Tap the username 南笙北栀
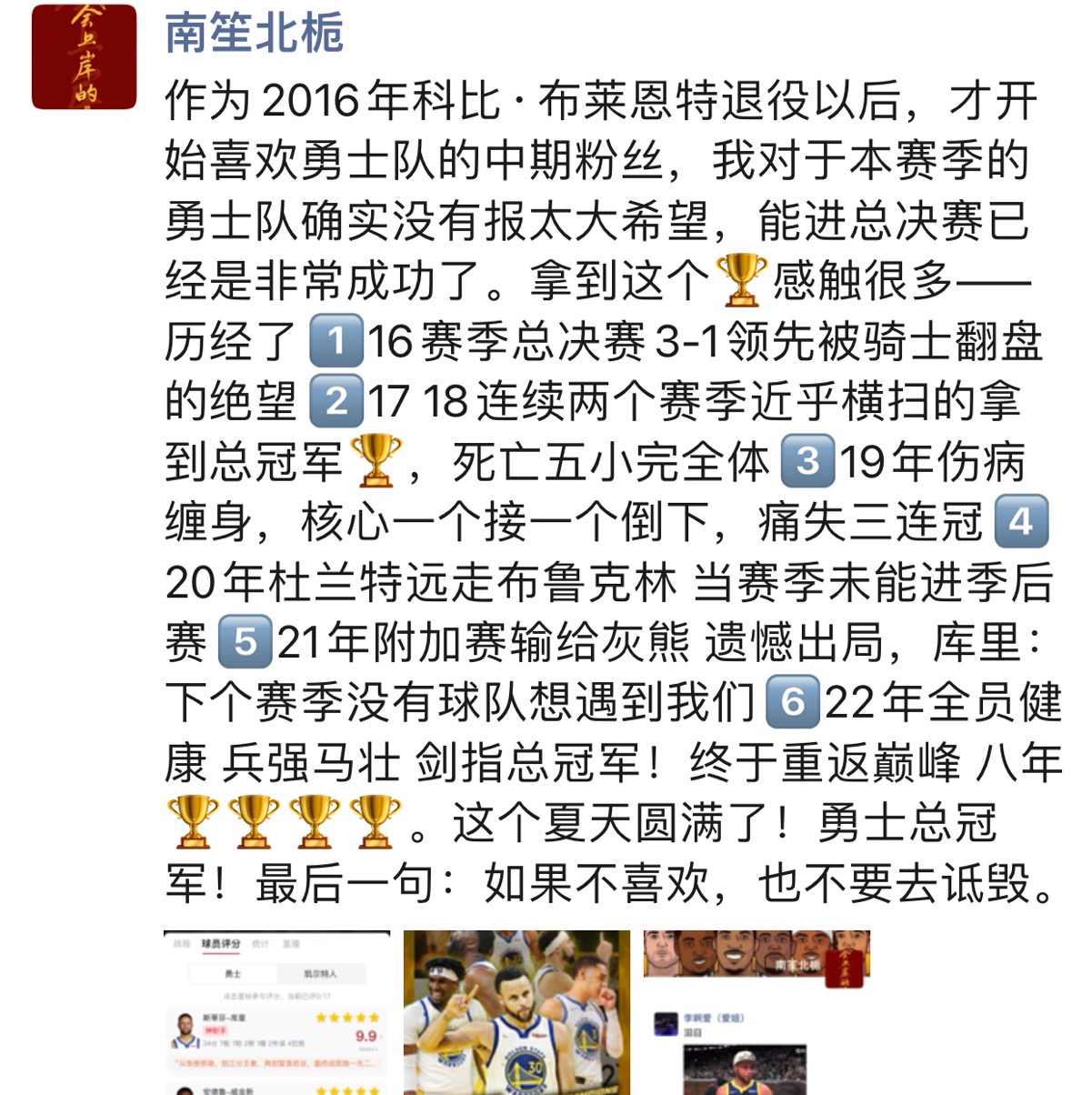The width and height of the screenshot is (1092, 1095). 254,33
